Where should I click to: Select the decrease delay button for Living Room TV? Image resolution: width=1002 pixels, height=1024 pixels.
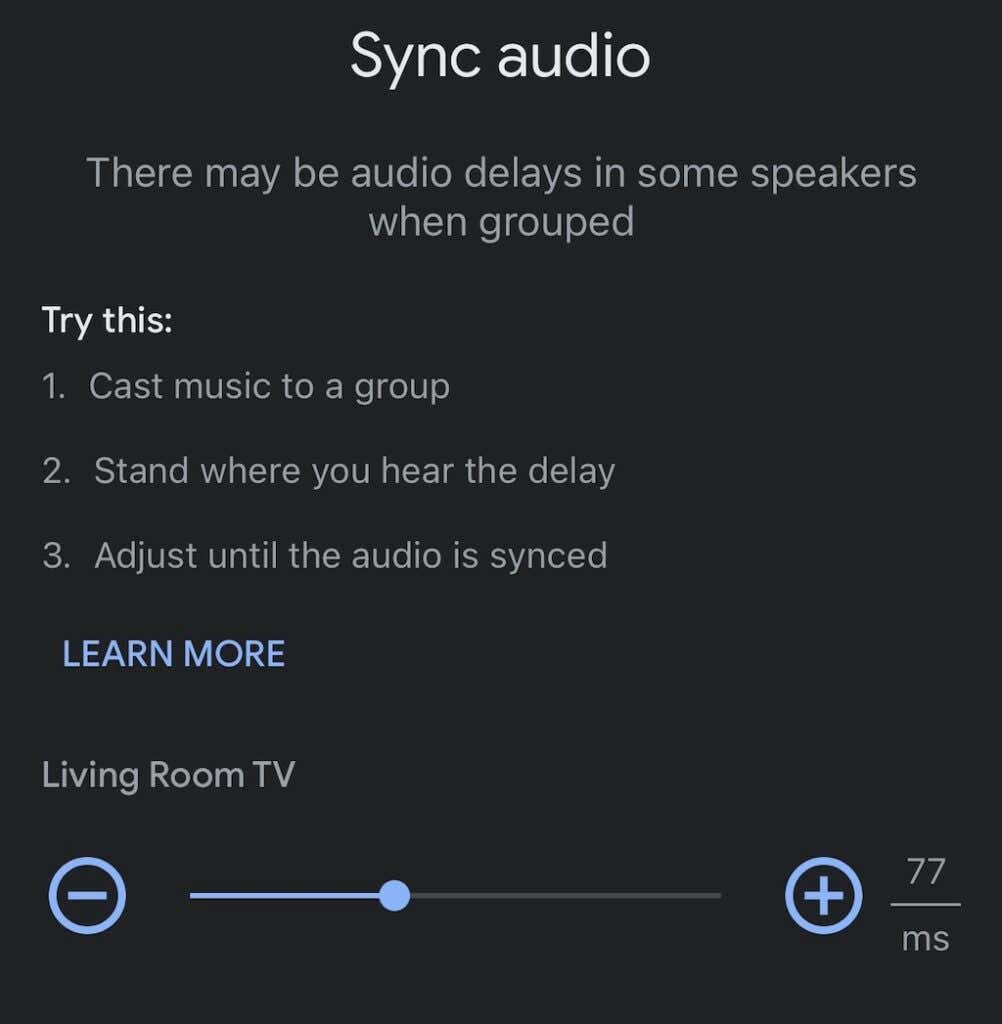[86, 895]
